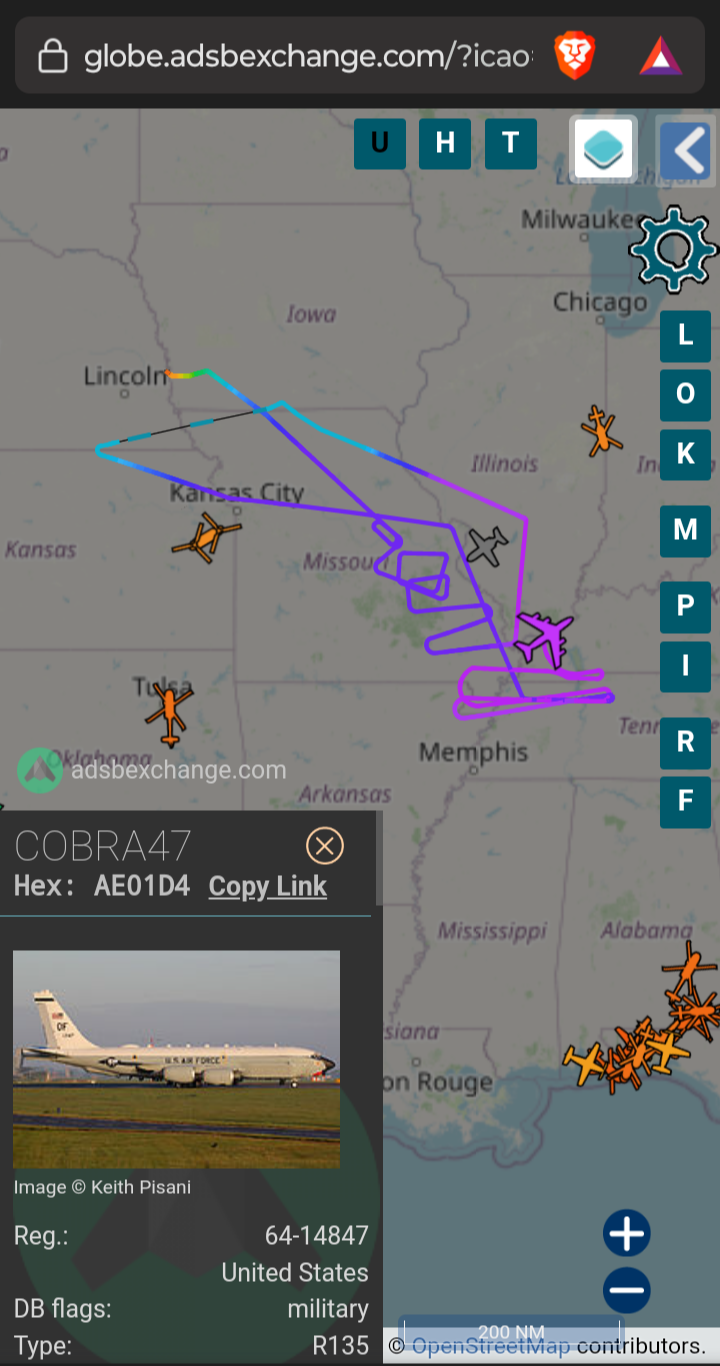Zoom in on the map

click(x=627, y=1233)
